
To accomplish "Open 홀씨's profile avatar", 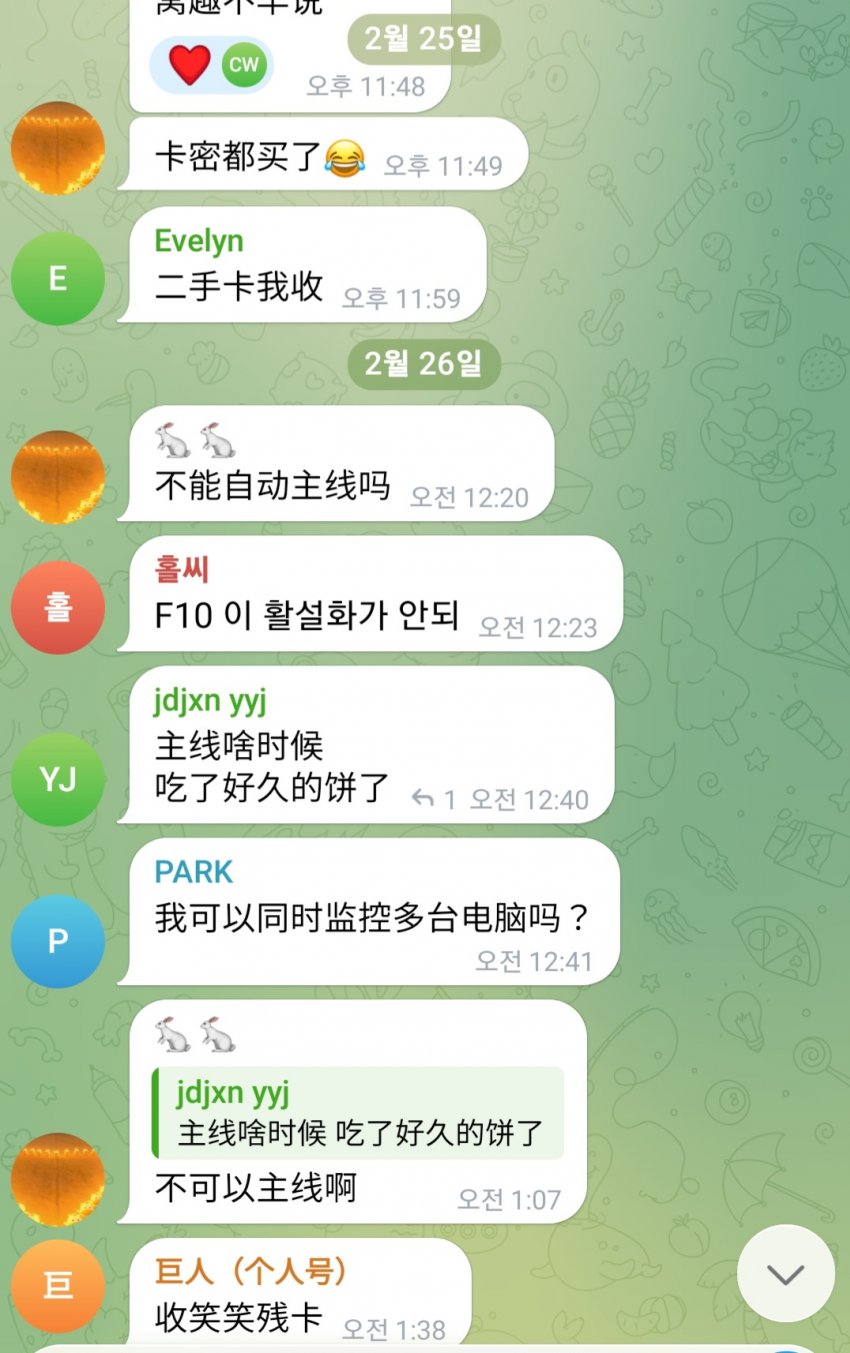I will pos(58,607).
